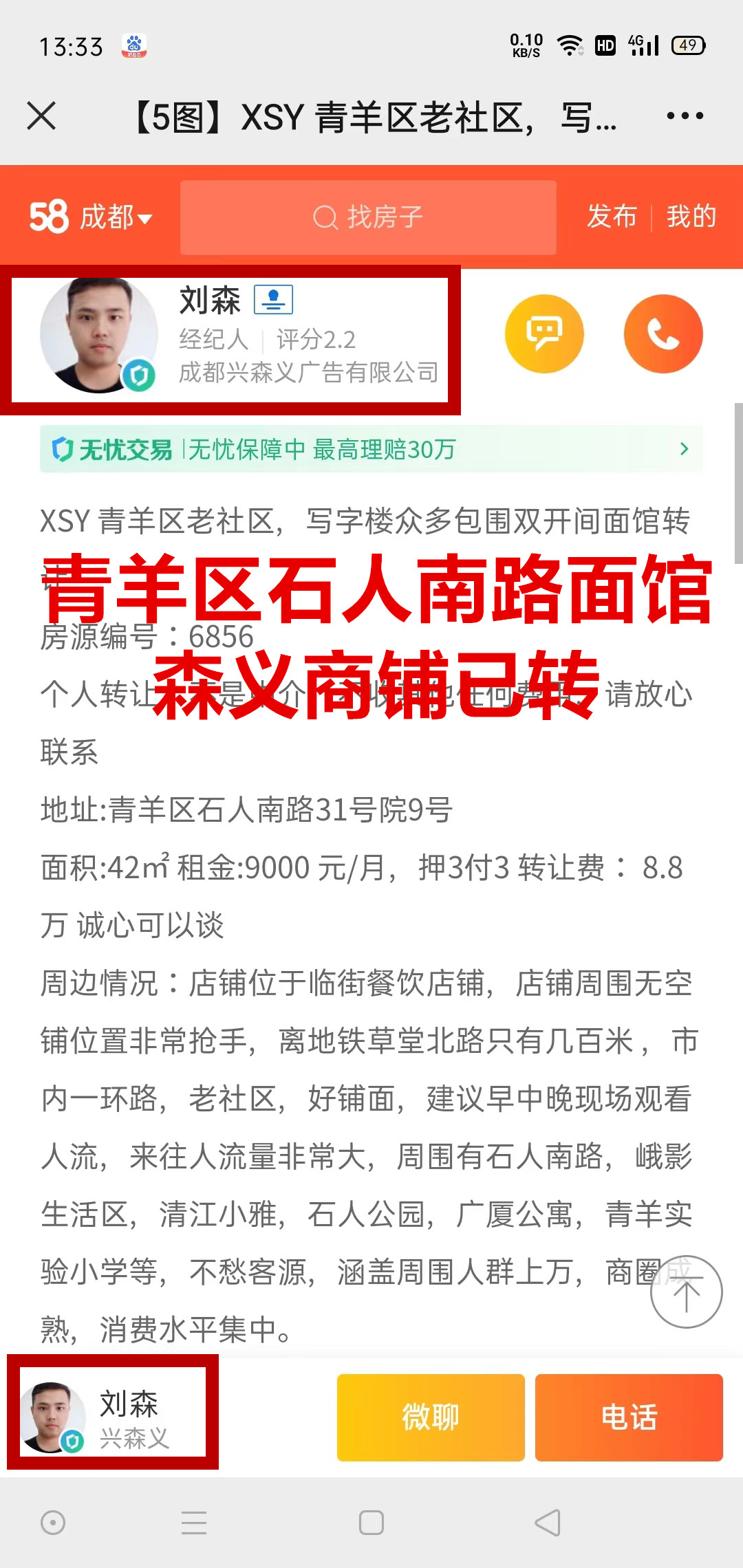Go to 我的 account page
The width and height of the screenshot is (743, 1568).
click(x=691, y=217)
